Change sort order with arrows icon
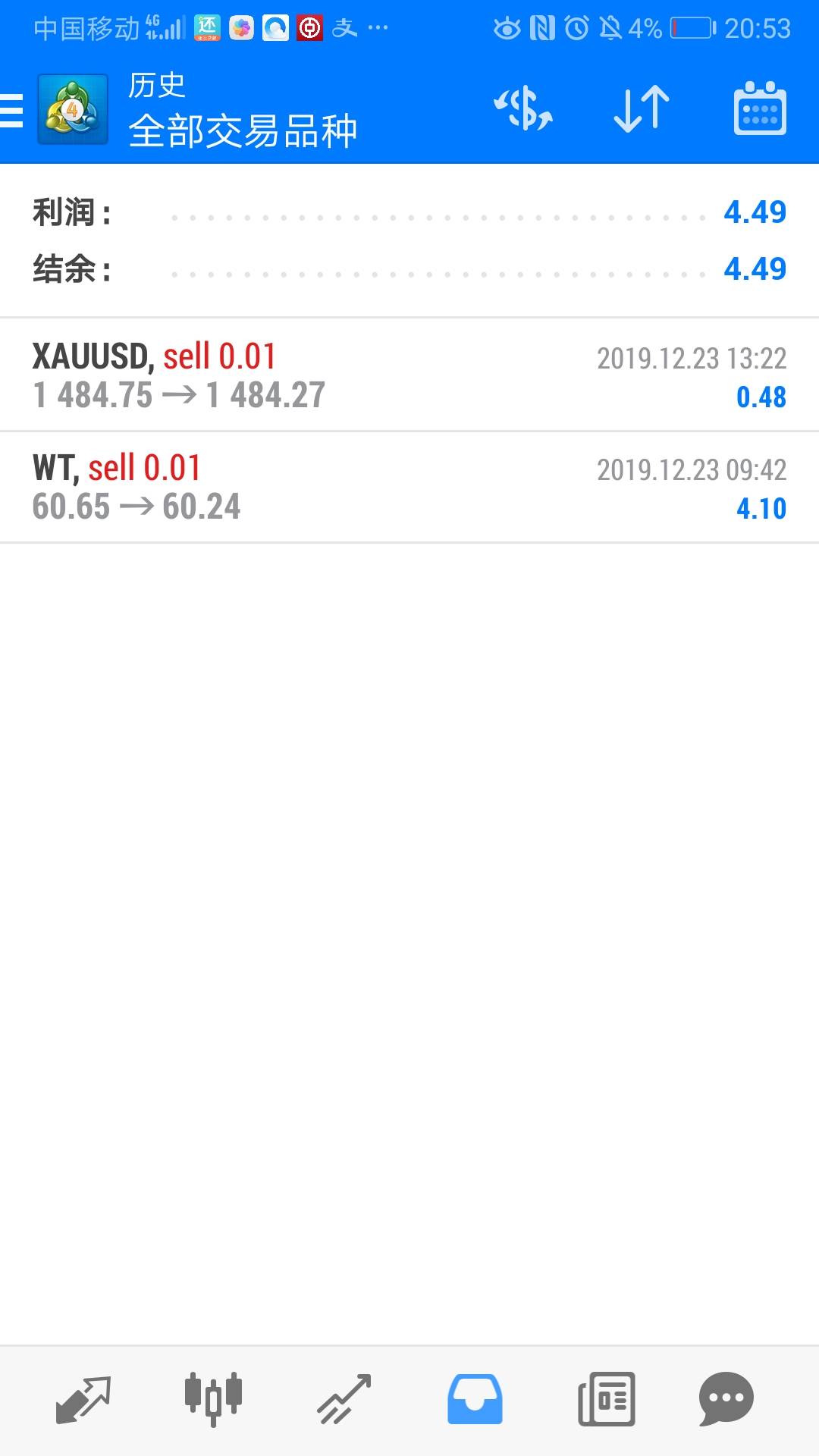The height and width of the screenshot is (1456, 819). pos(642,109)
